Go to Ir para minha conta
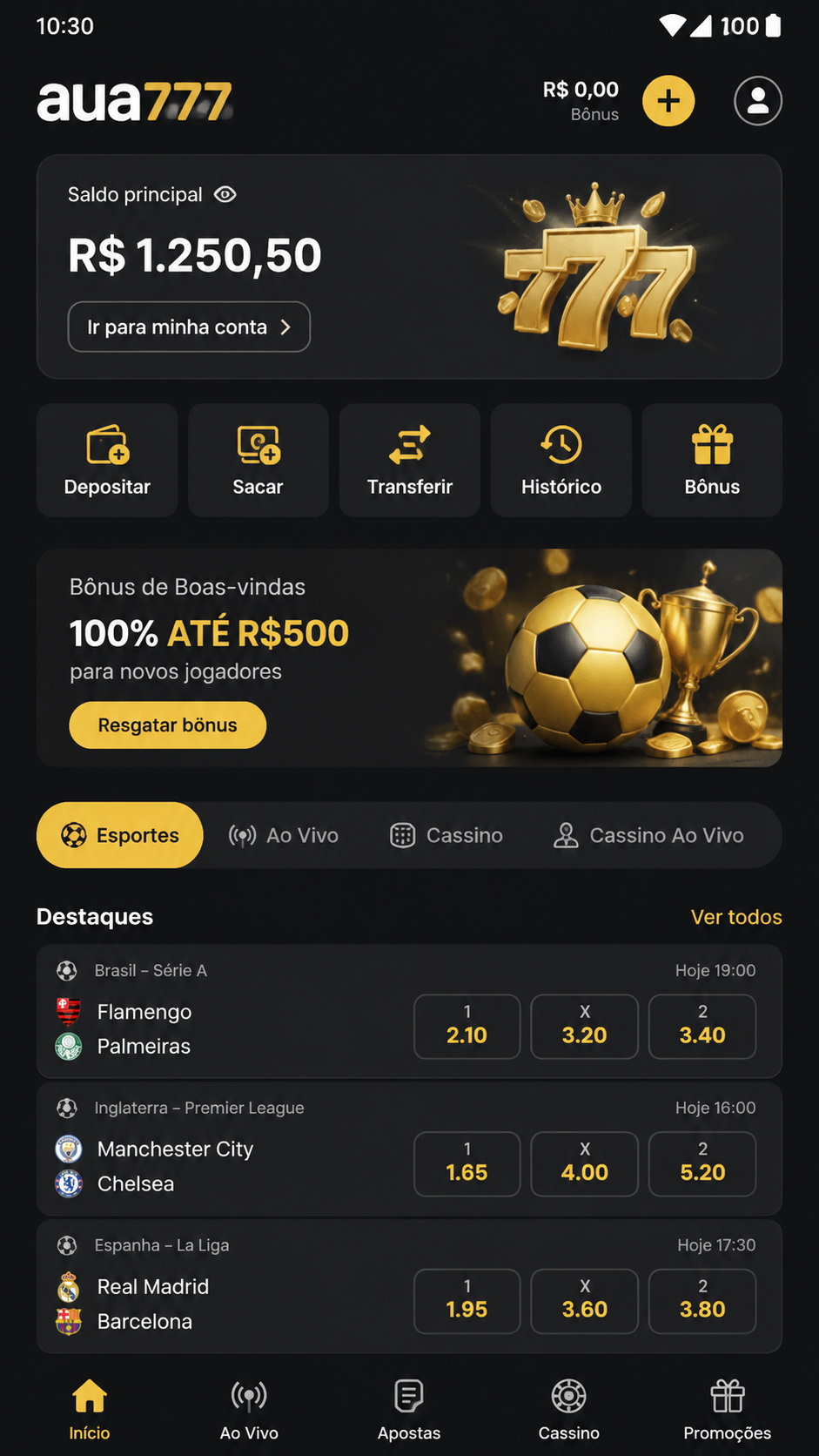This screenshot has width=819, height=1456. point(189,327)
